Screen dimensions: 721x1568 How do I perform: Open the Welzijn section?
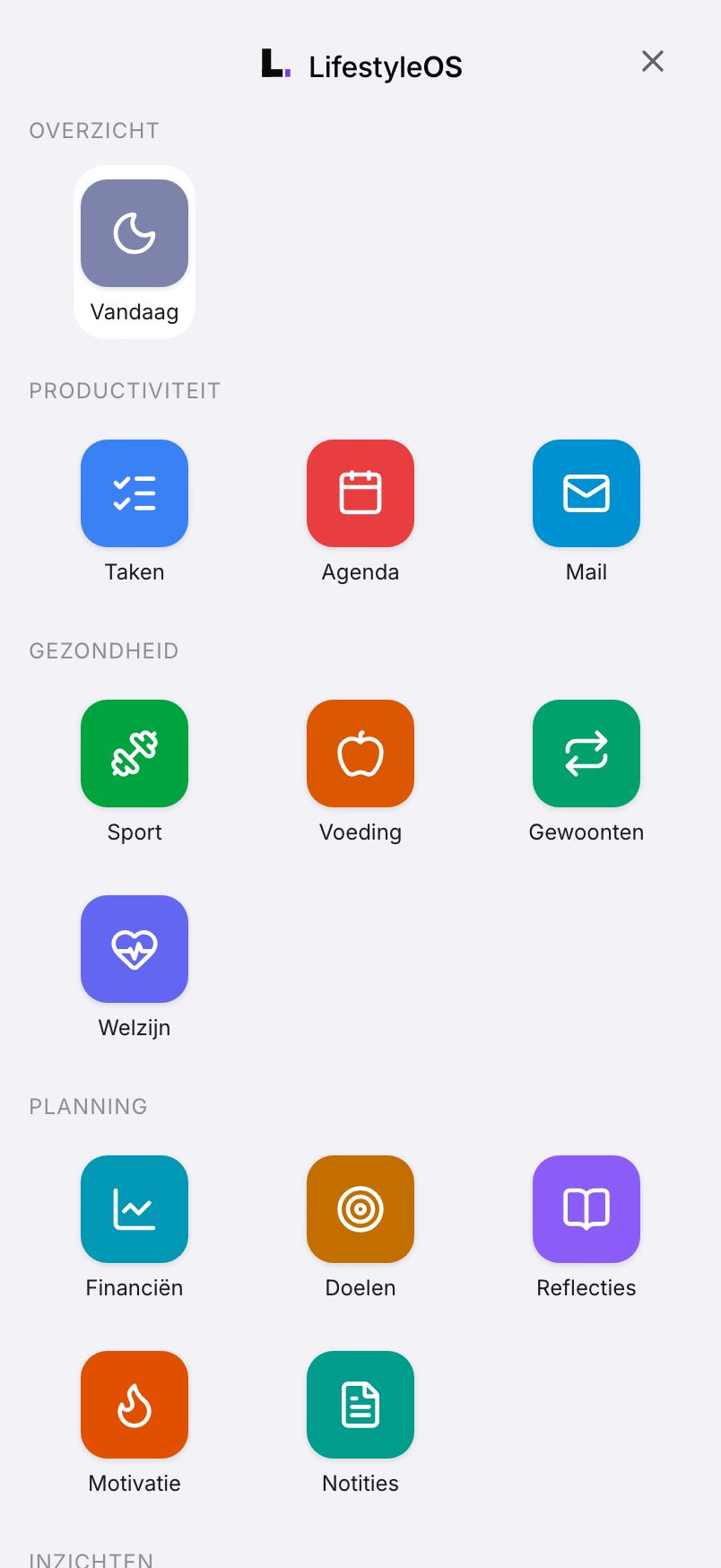click(x=135, y=968)
